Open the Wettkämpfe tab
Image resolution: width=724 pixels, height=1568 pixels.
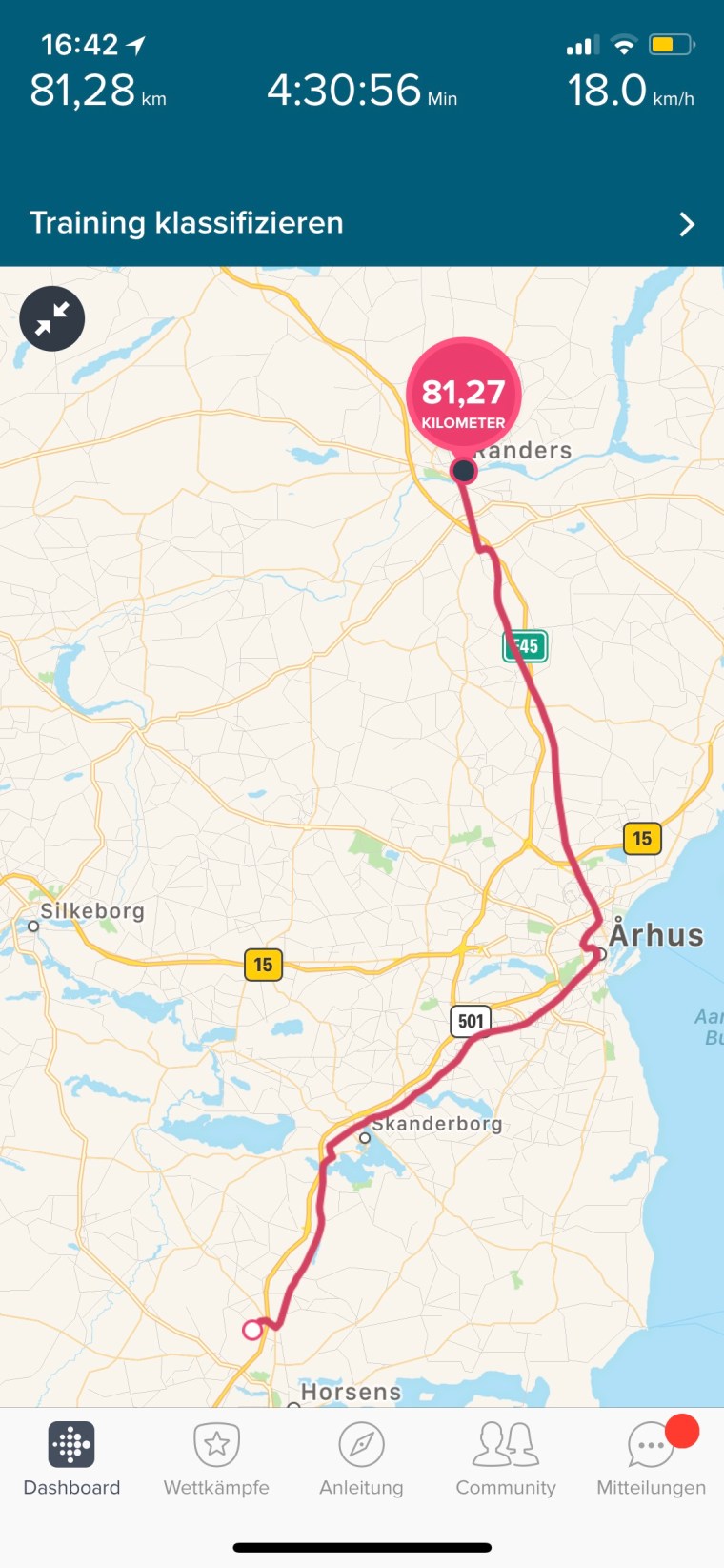tap(216, 1459)
